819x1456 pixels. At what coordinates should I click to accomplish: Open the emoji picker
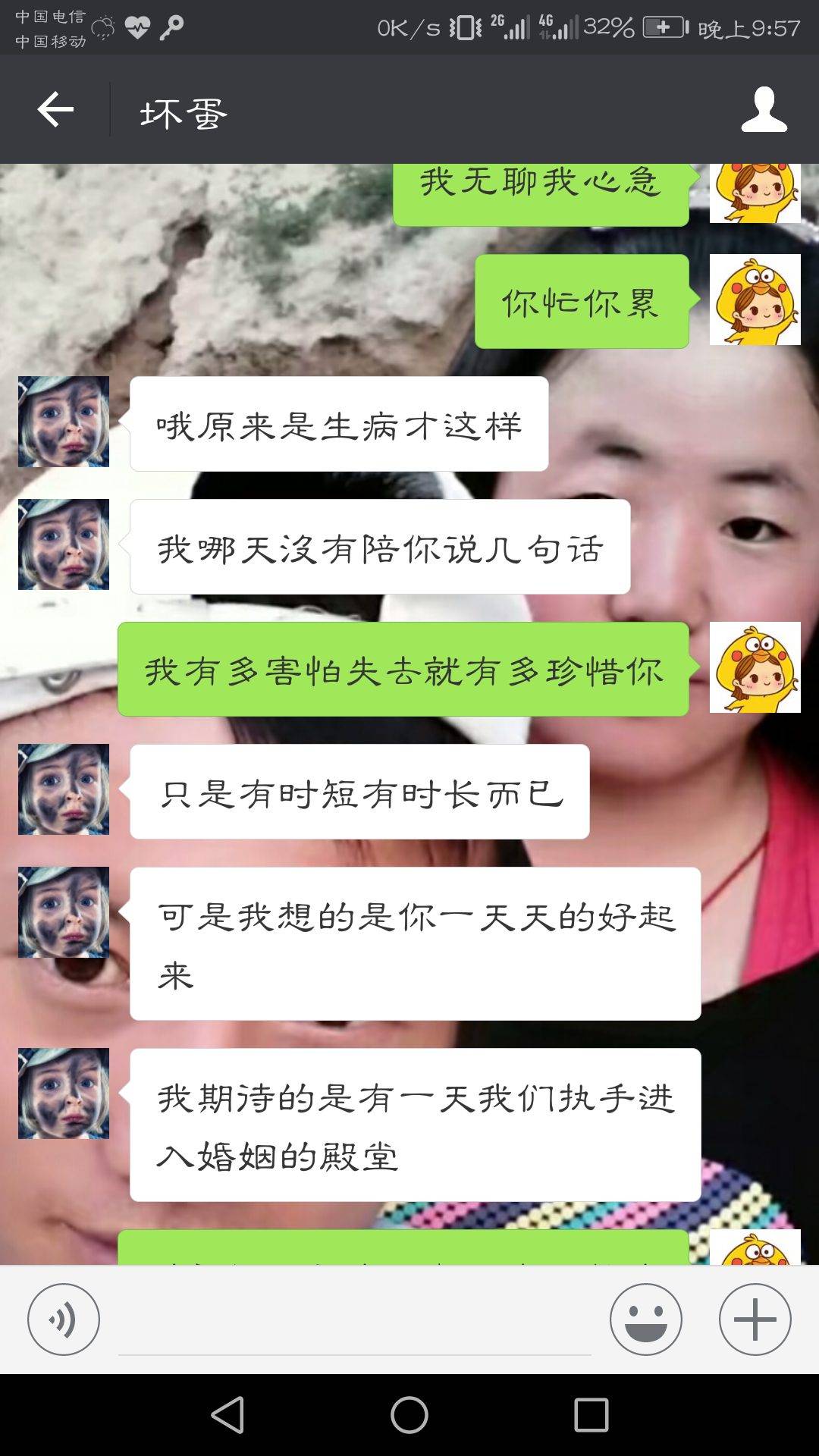pos(645,1319)
